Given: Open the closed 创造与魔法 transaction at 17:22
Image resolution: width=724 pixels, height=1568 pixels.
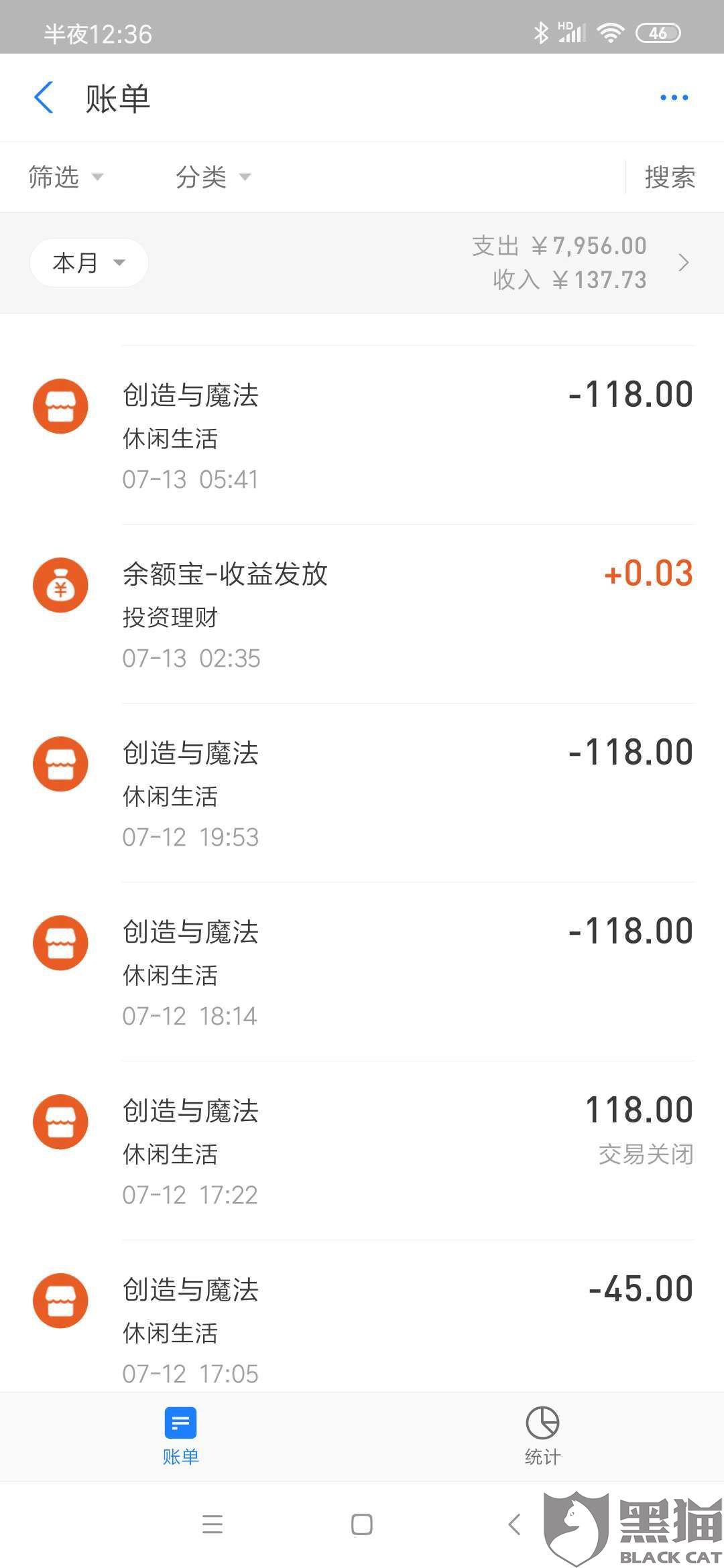Looking at the screenshot, I should (x=362, y=1151).
